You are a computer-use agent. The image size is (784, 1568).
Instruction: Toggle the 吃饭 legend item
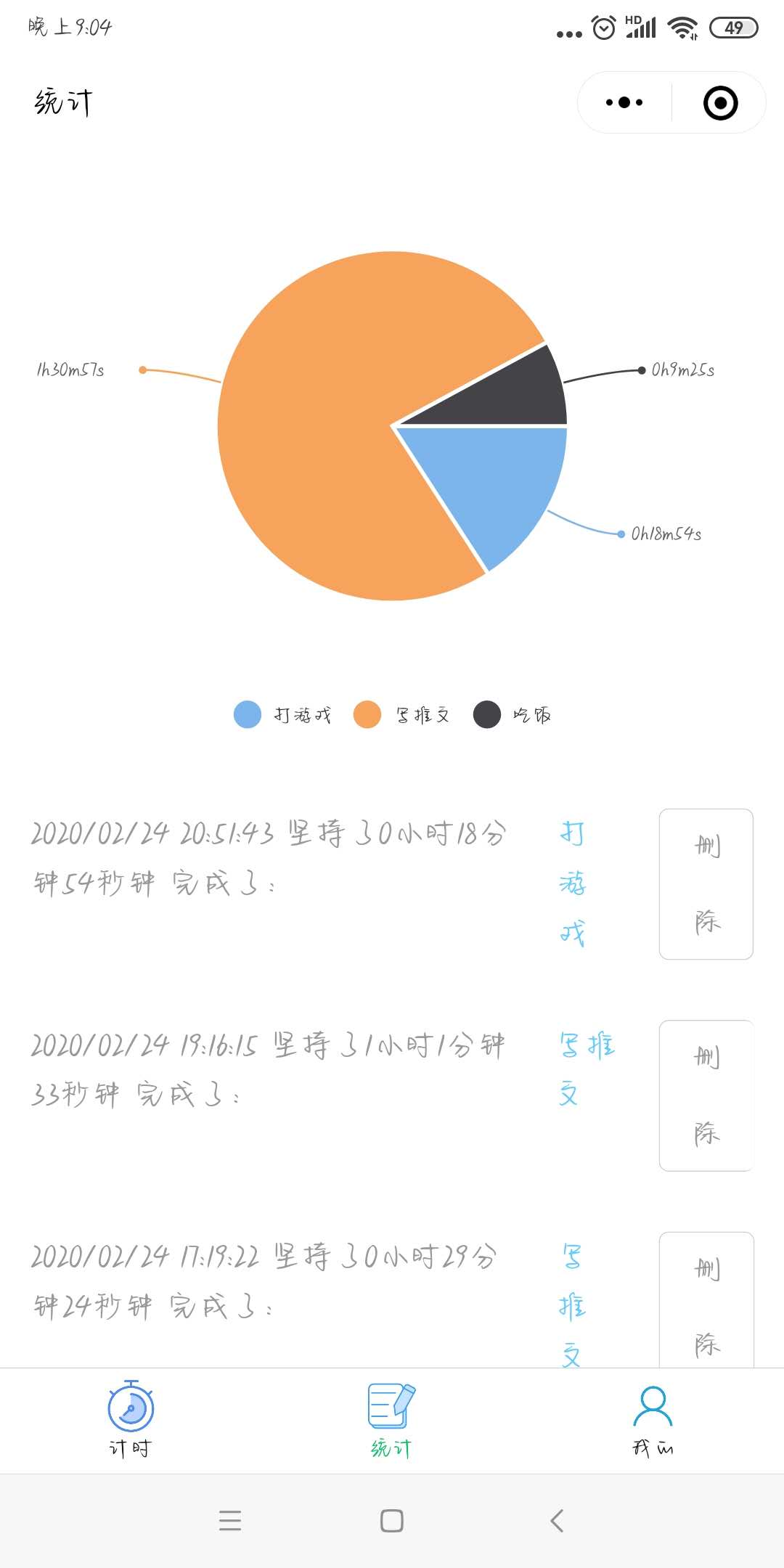pyautogui.click(x=513, y=714)
